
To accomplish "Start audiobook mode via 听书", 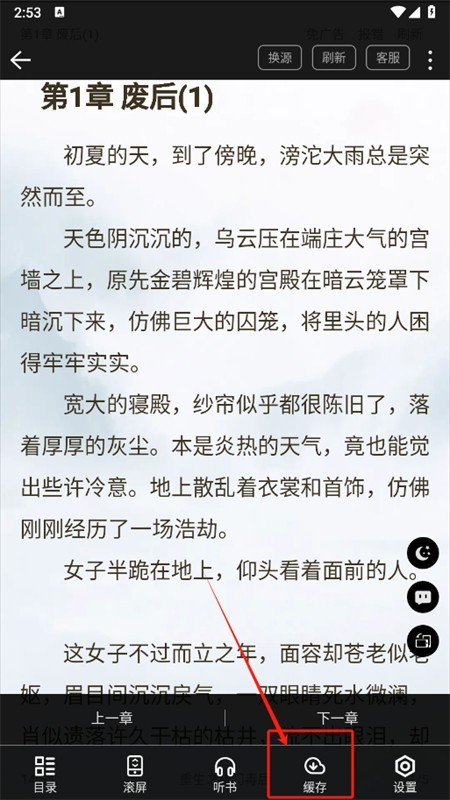I will tap(225, 774).
